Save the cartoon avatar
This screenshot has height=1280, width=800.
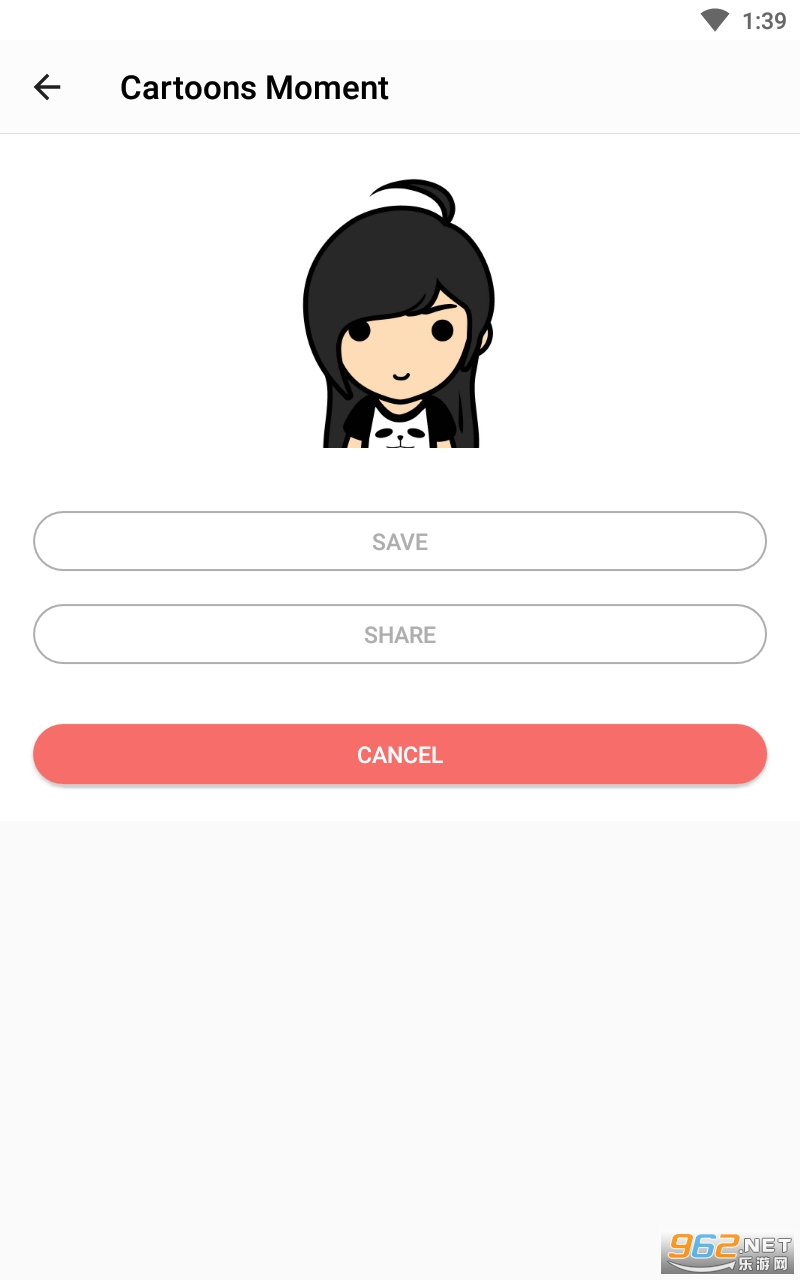pos(400,541)
